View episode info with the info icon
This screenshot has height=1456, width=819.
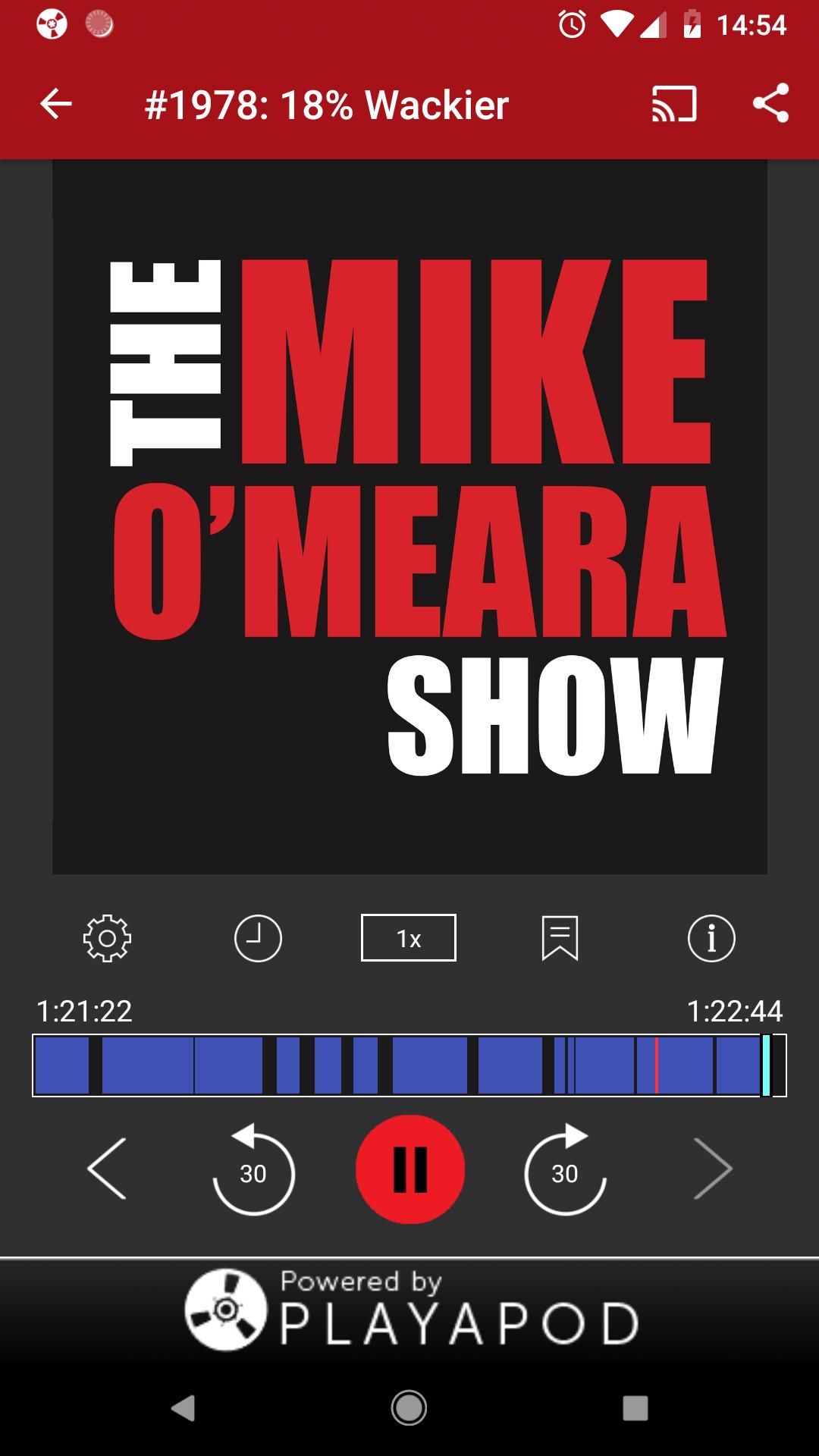click(x=711, y=938)
